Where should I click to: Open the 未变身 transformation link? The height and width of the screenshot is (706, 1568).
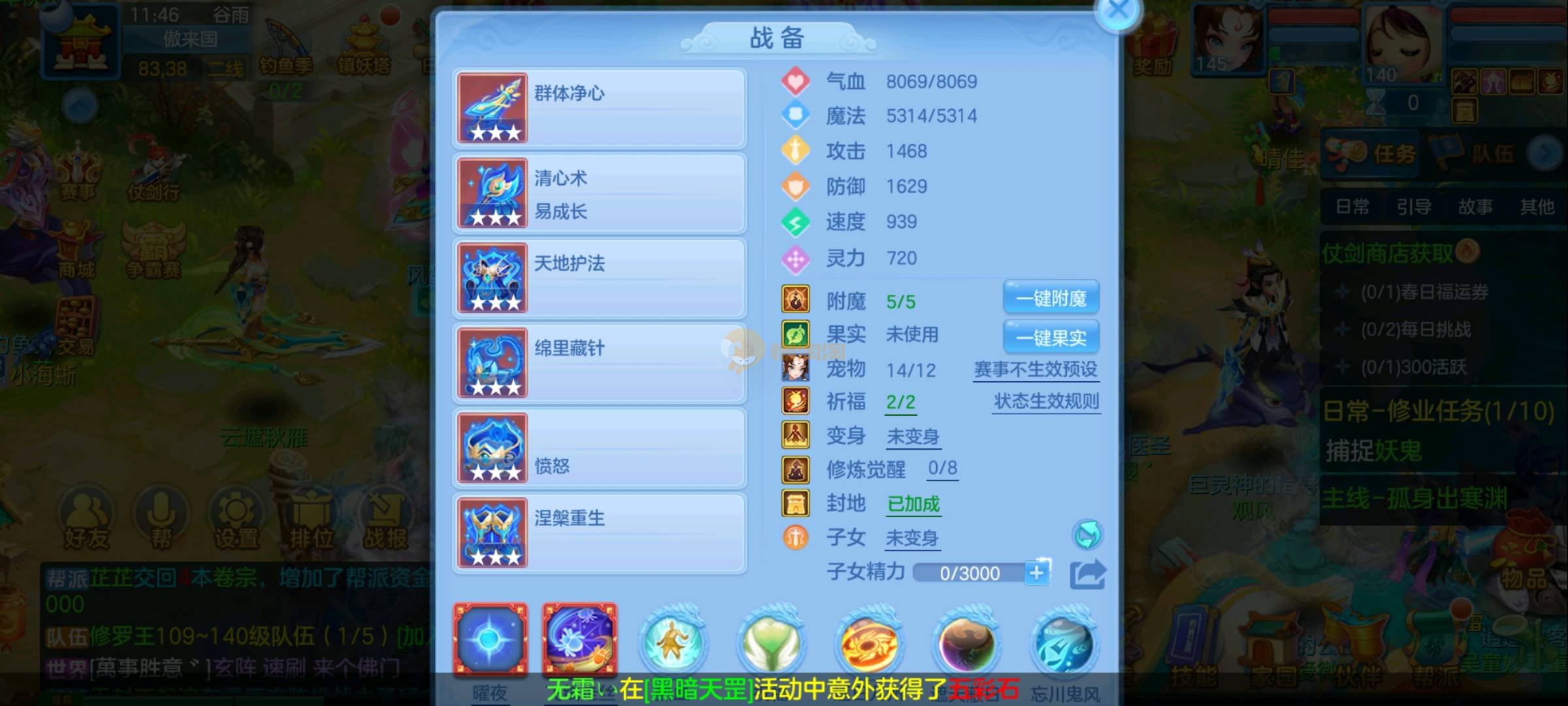coord(913,437)
